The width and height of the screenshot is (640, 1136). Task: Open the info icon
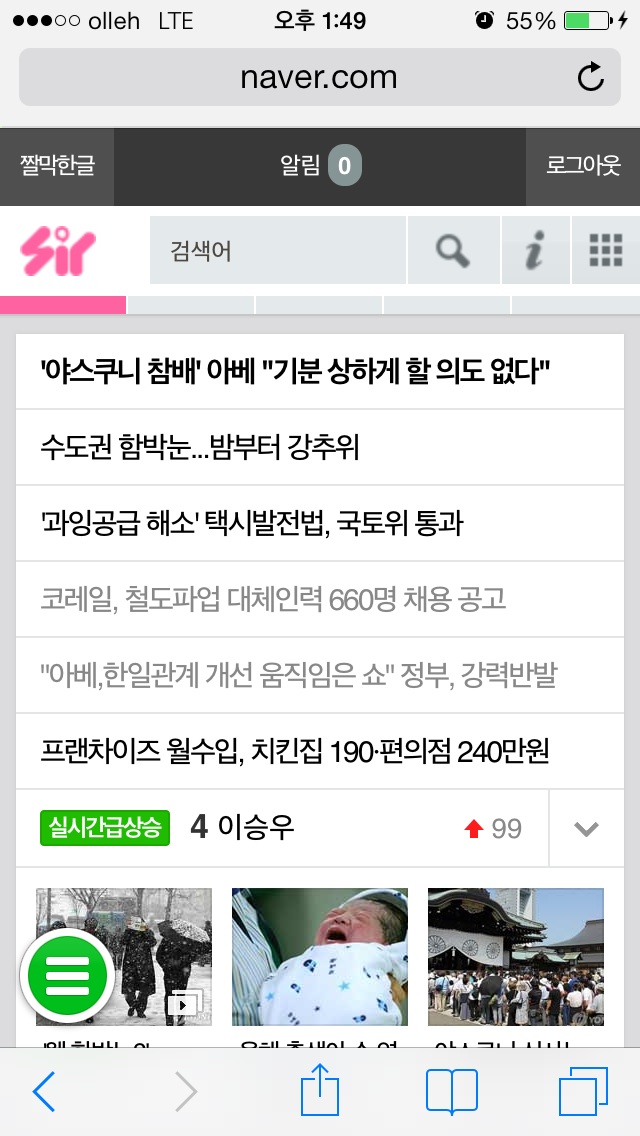point(535,251)
